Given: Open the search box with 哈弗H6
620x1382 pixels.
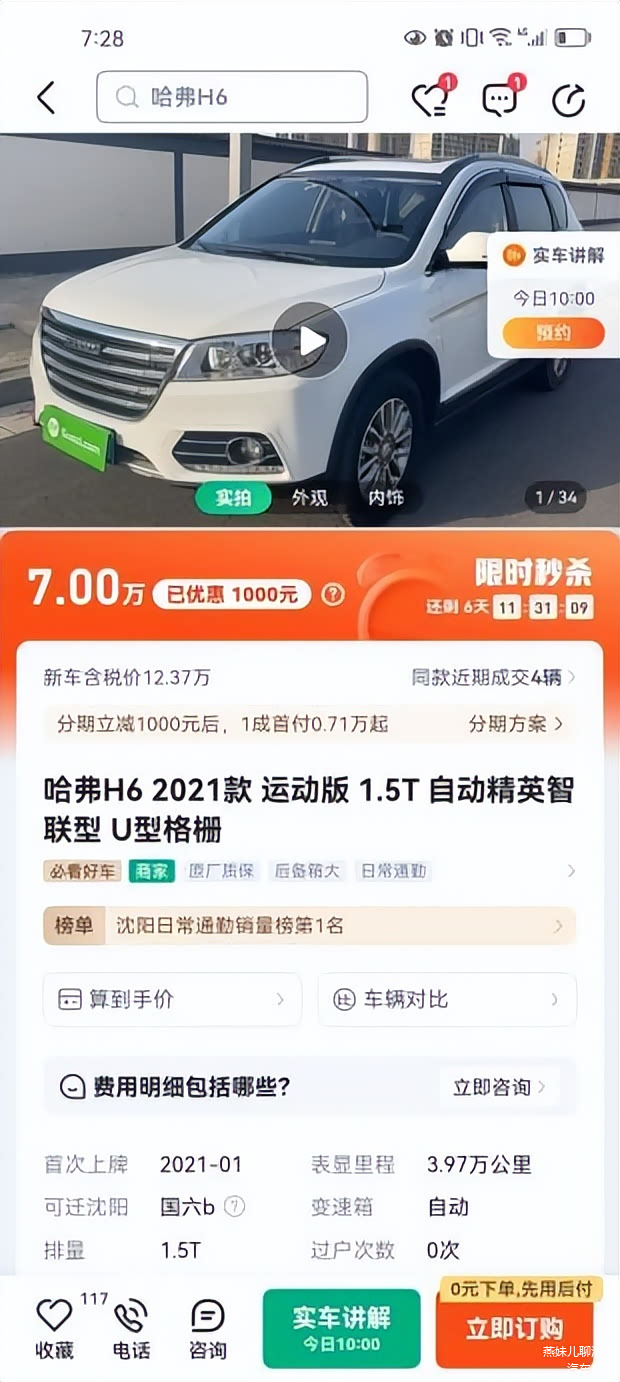Looking at the screenshot, I should pyautogui.click(x=232, y=97).
